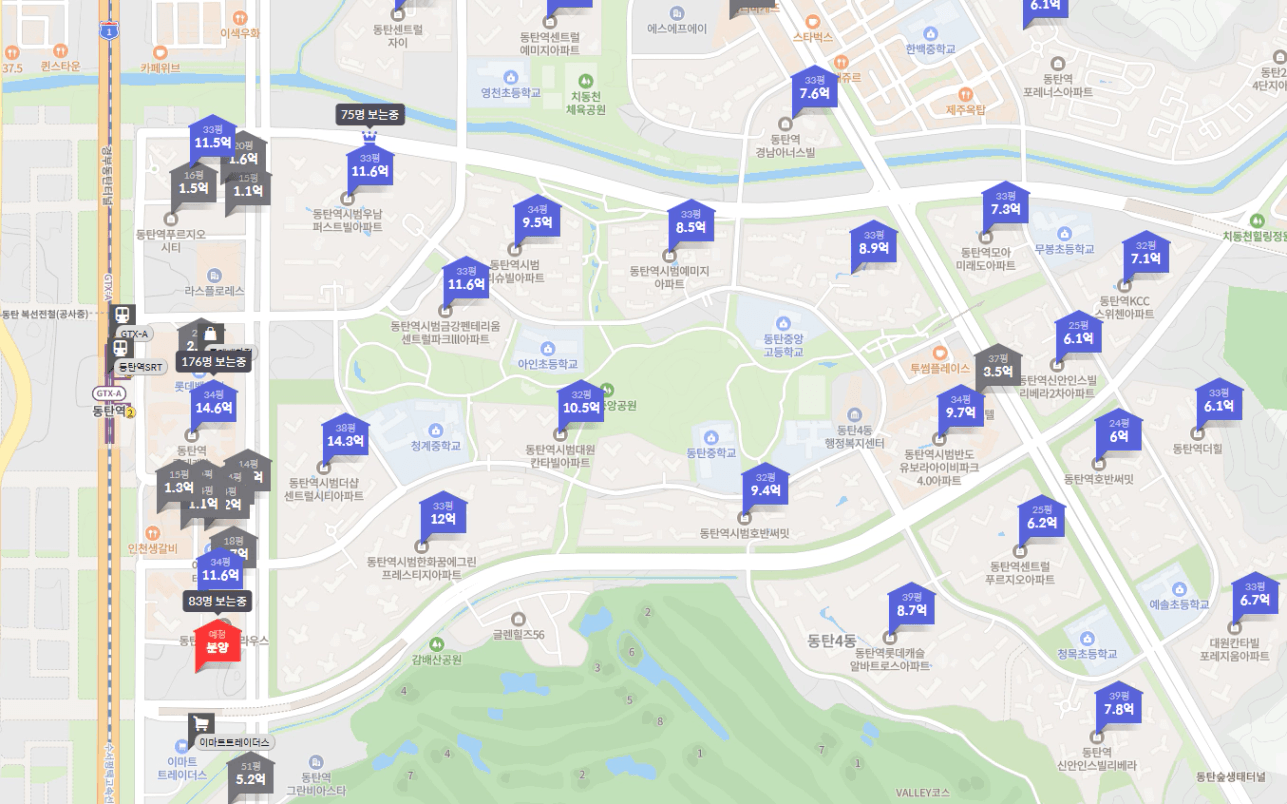Open the 6억 24평 marker for 호반써밋
Viewport: 1287px width, 804px height.
pos(1118,432)
